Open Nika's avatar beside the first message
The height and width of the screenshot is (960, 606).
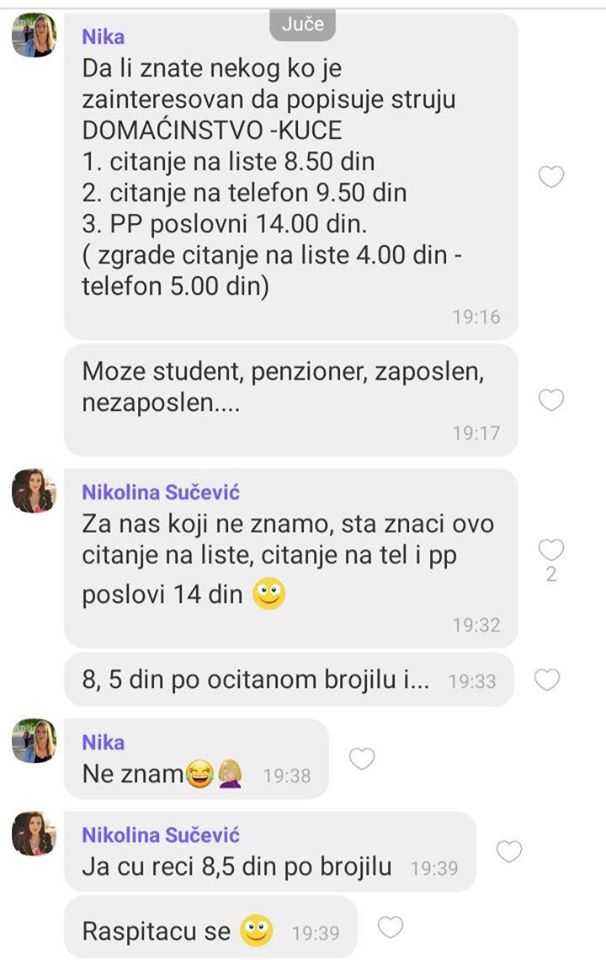pyautogui.click(x=33, y=35)
